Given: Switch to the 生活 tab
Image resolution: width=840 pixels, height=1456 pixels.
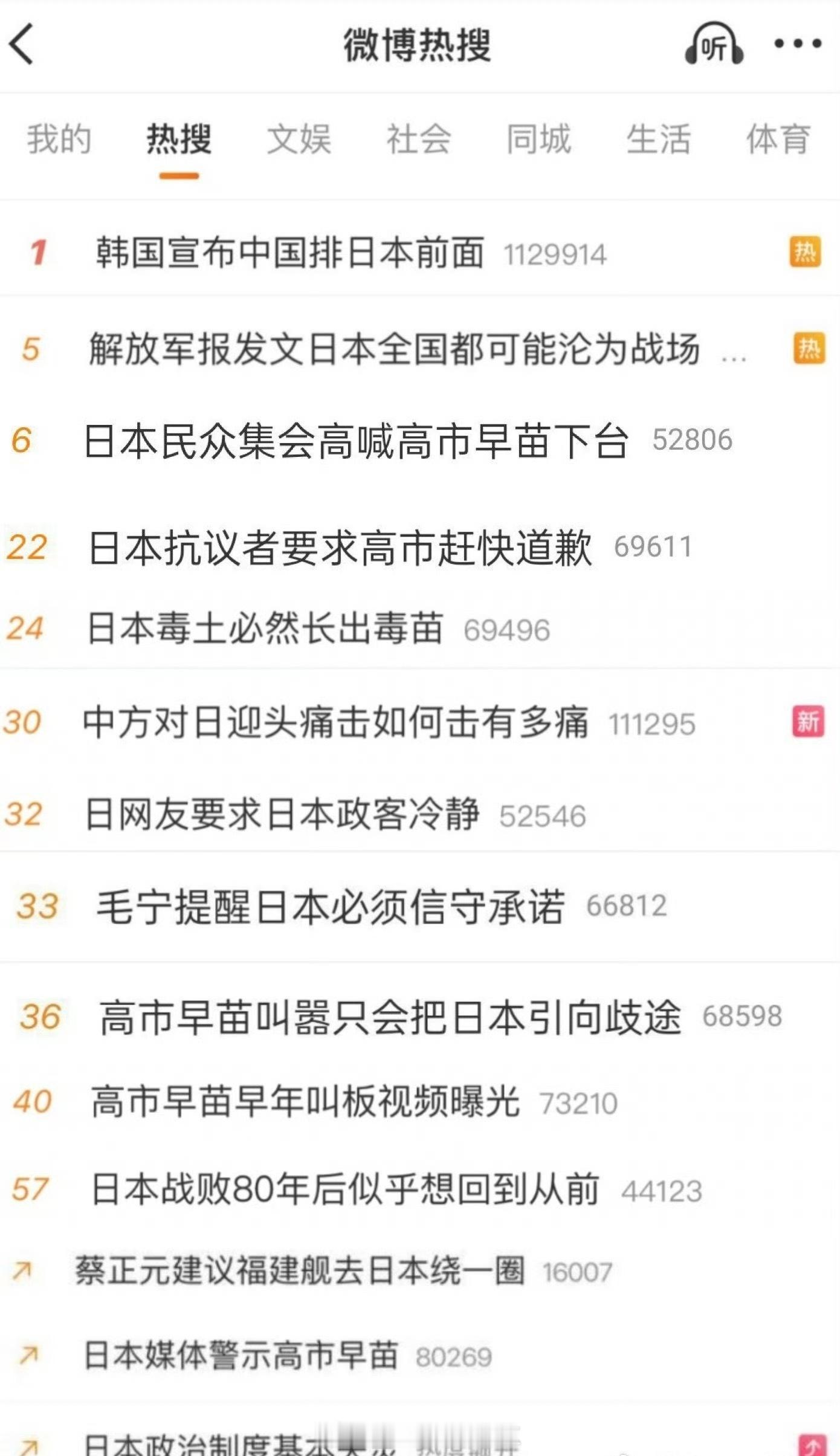Looking at the screenshot, I should 658,139.
